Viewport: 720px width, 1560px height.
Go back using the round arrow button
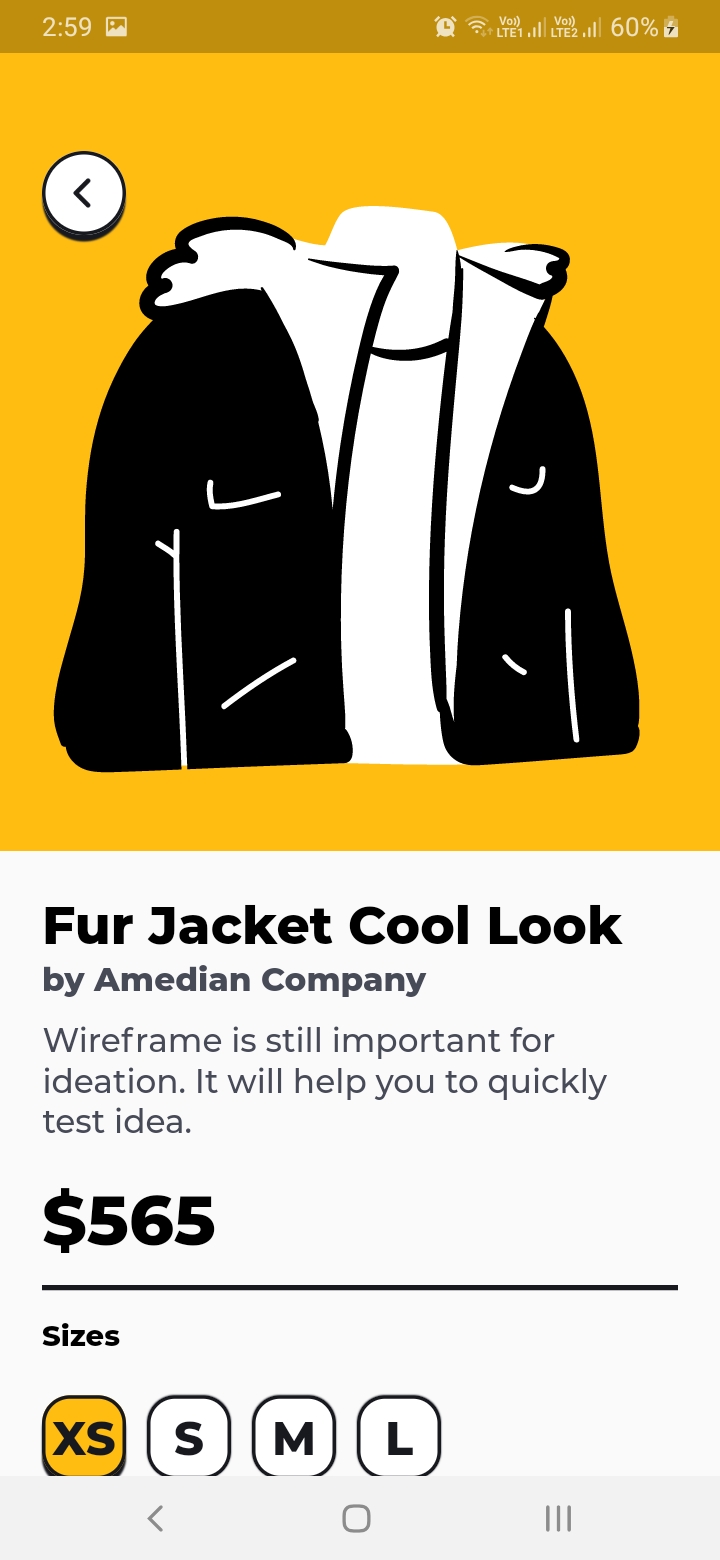83,193
